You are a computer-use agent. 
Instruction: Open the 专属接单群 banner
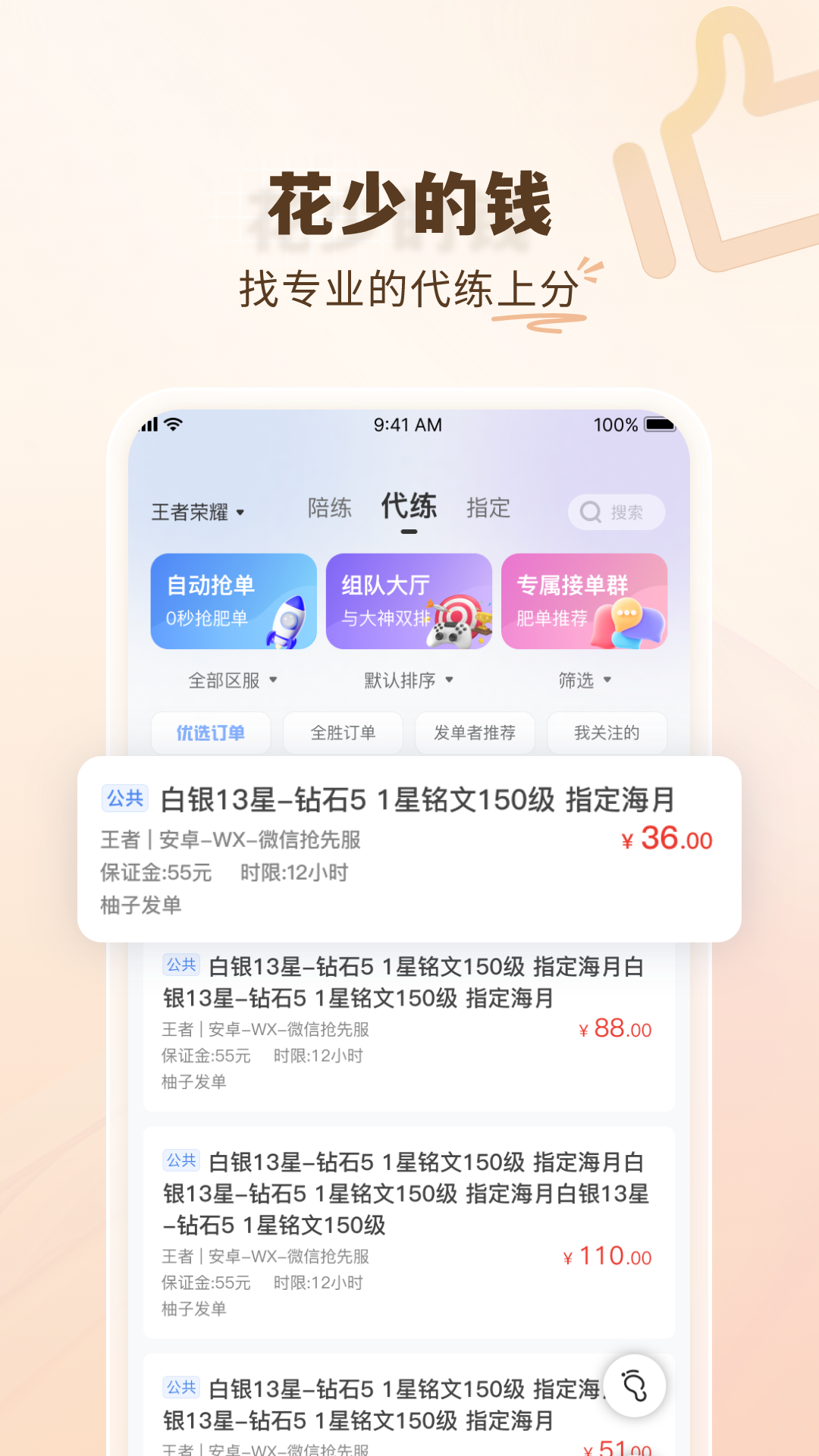[584, 601]
